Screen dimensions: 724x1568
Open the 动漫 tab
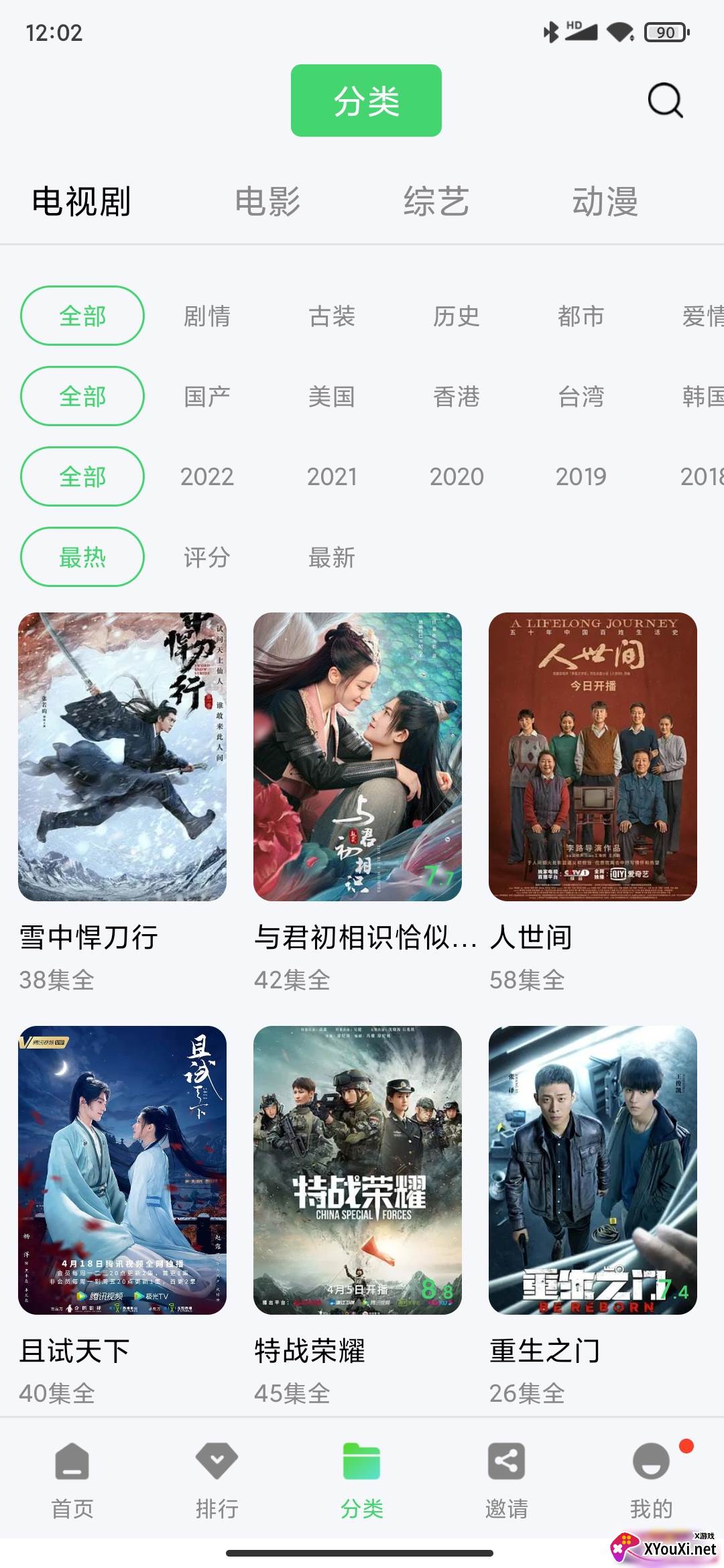(x=605, y=202)
